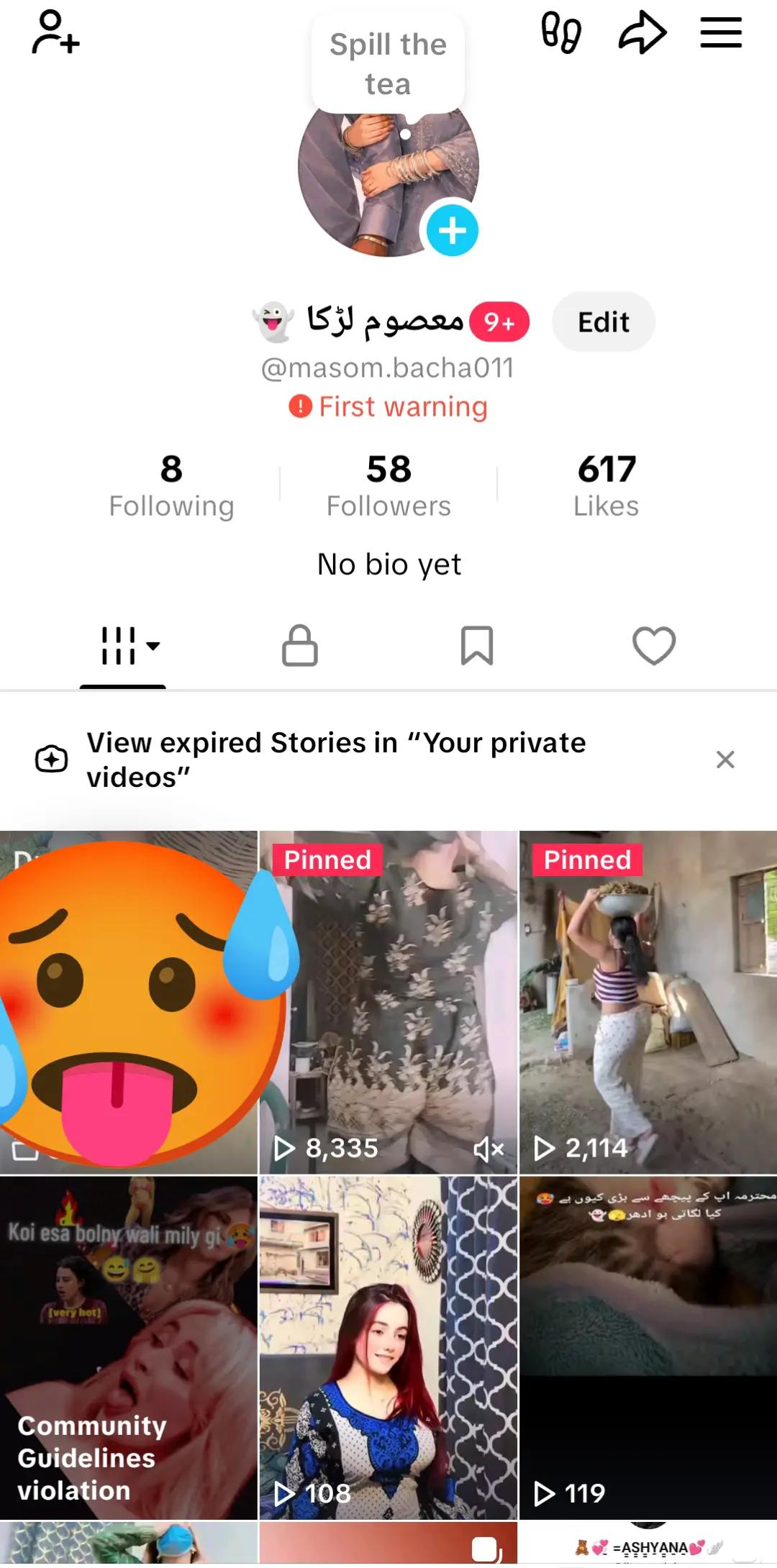Tap the Spill the tea note bubble
The image size is (777, 1568).
(388, 64)
